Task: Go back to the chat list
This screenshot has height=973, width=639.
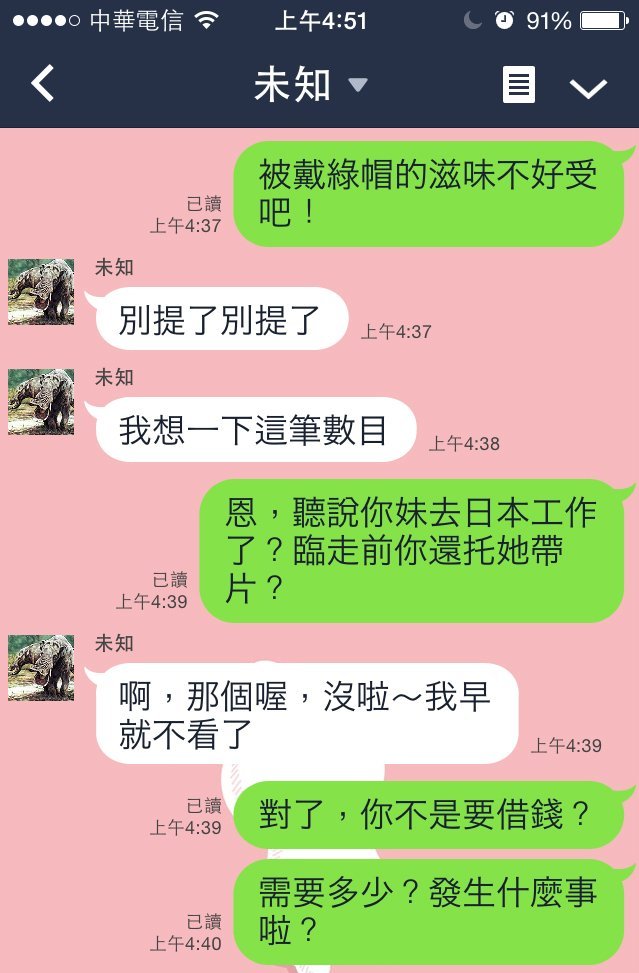Action: [x=42, y=85]
